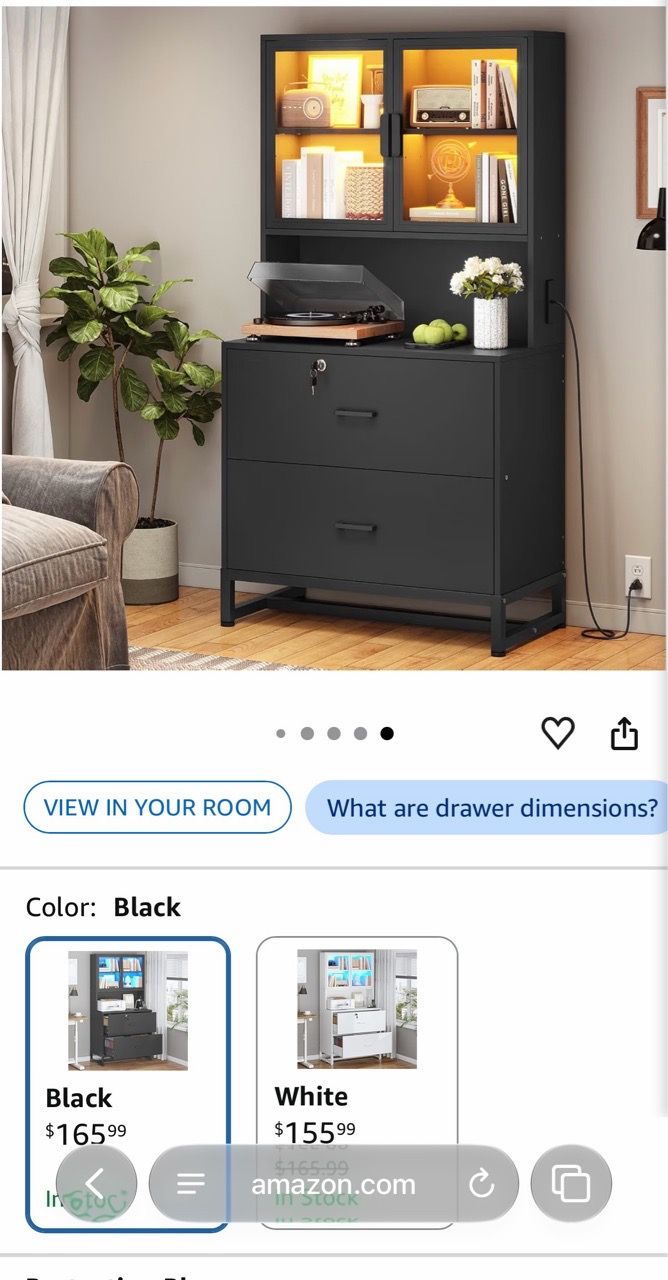The height and width of the screenshot is (1280, 668).
Task: Open the browser tabs overview
Action: click(x=571, y=1184)
